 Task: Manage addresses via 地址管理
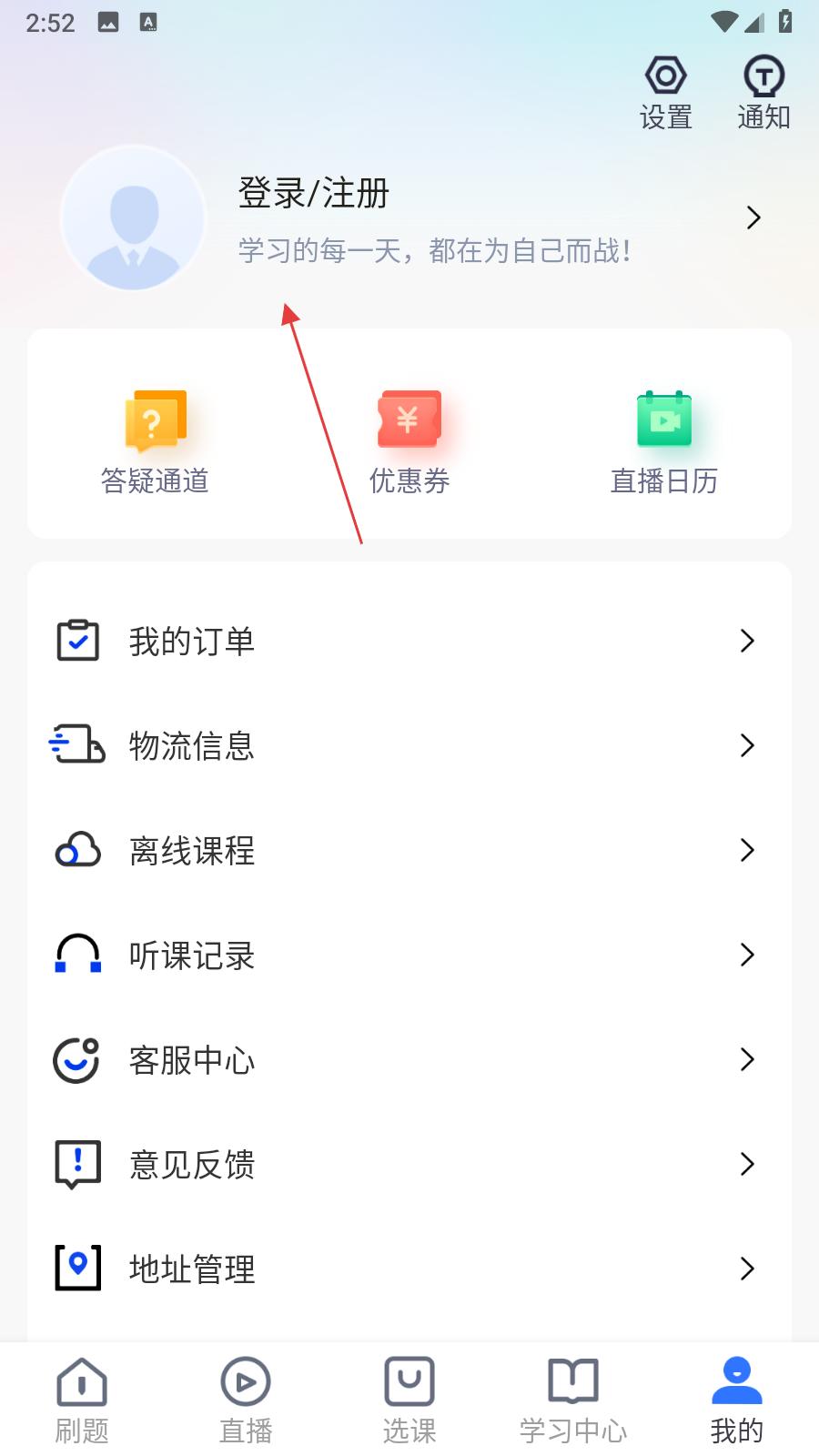(409, 1269)
